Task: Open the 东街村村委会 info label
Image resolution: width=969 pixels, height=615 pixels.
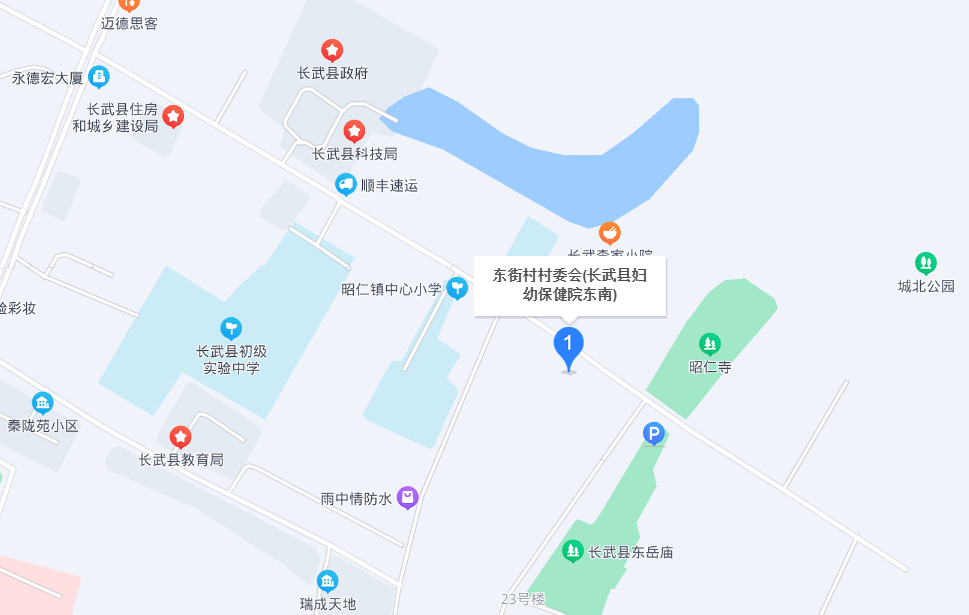Action: (569, 286)
